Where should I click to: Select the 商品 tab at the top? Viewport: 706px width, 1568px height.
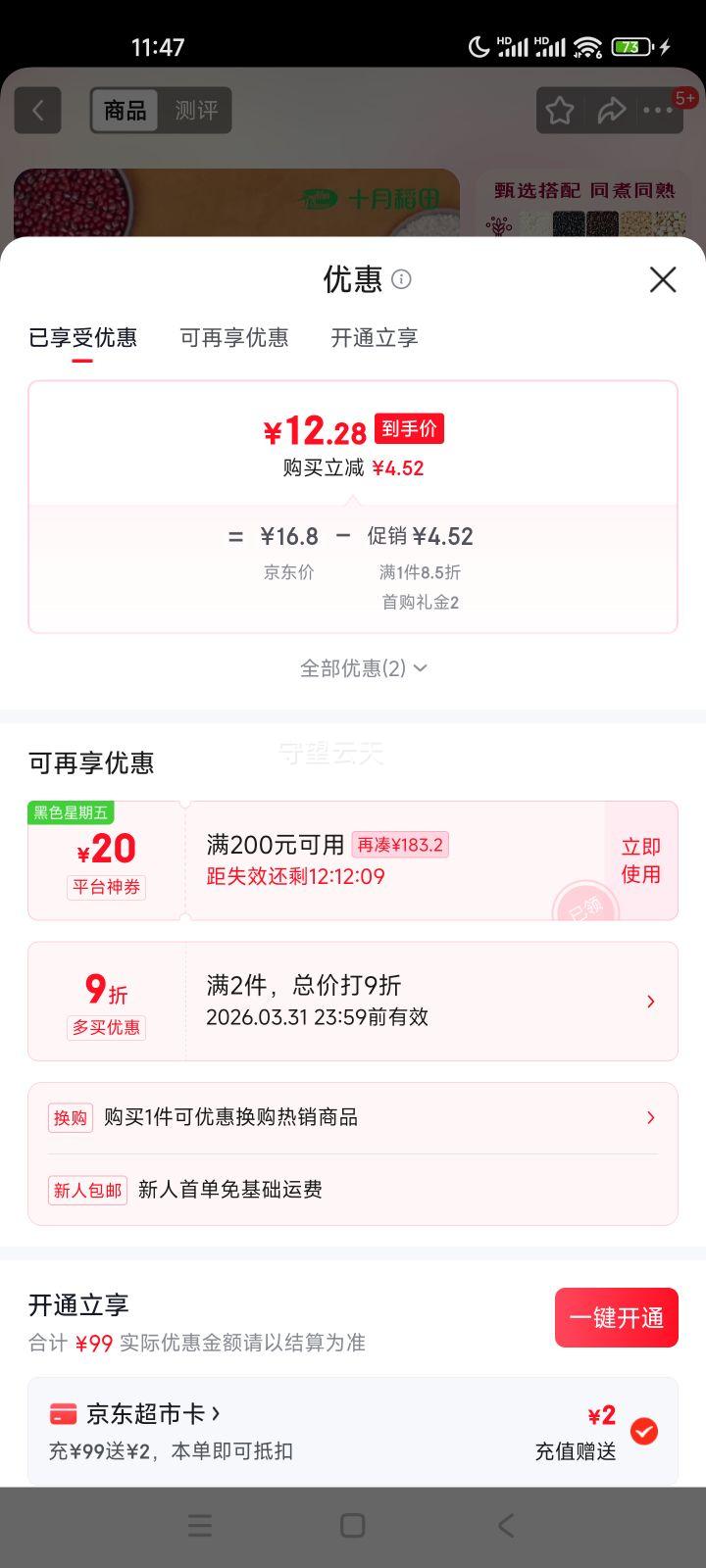click(x=126, y=111)
